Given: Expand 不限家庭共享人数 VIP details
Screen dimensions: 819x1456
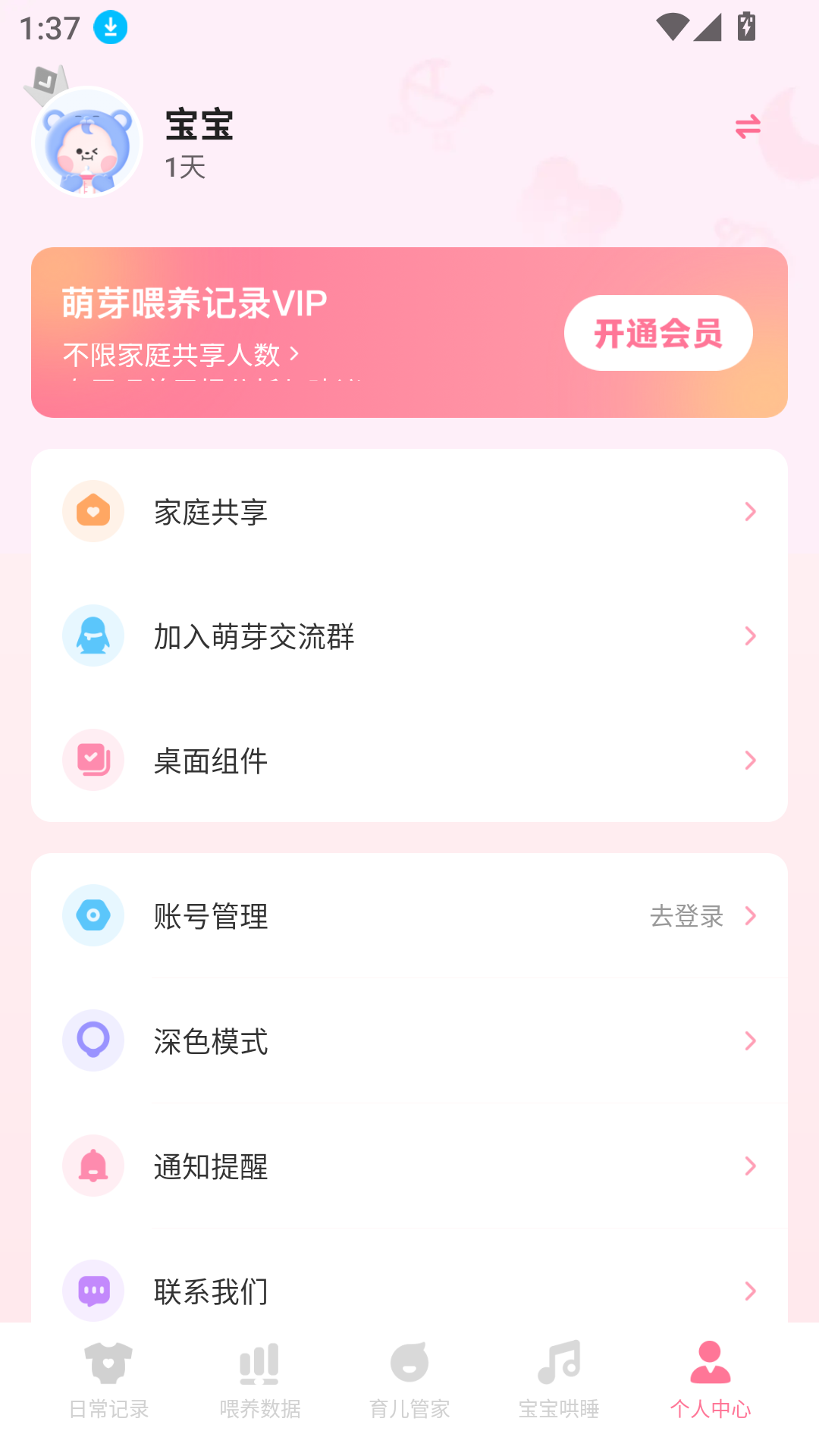Looking at the screenshot, I should click(x=182, y=355).
